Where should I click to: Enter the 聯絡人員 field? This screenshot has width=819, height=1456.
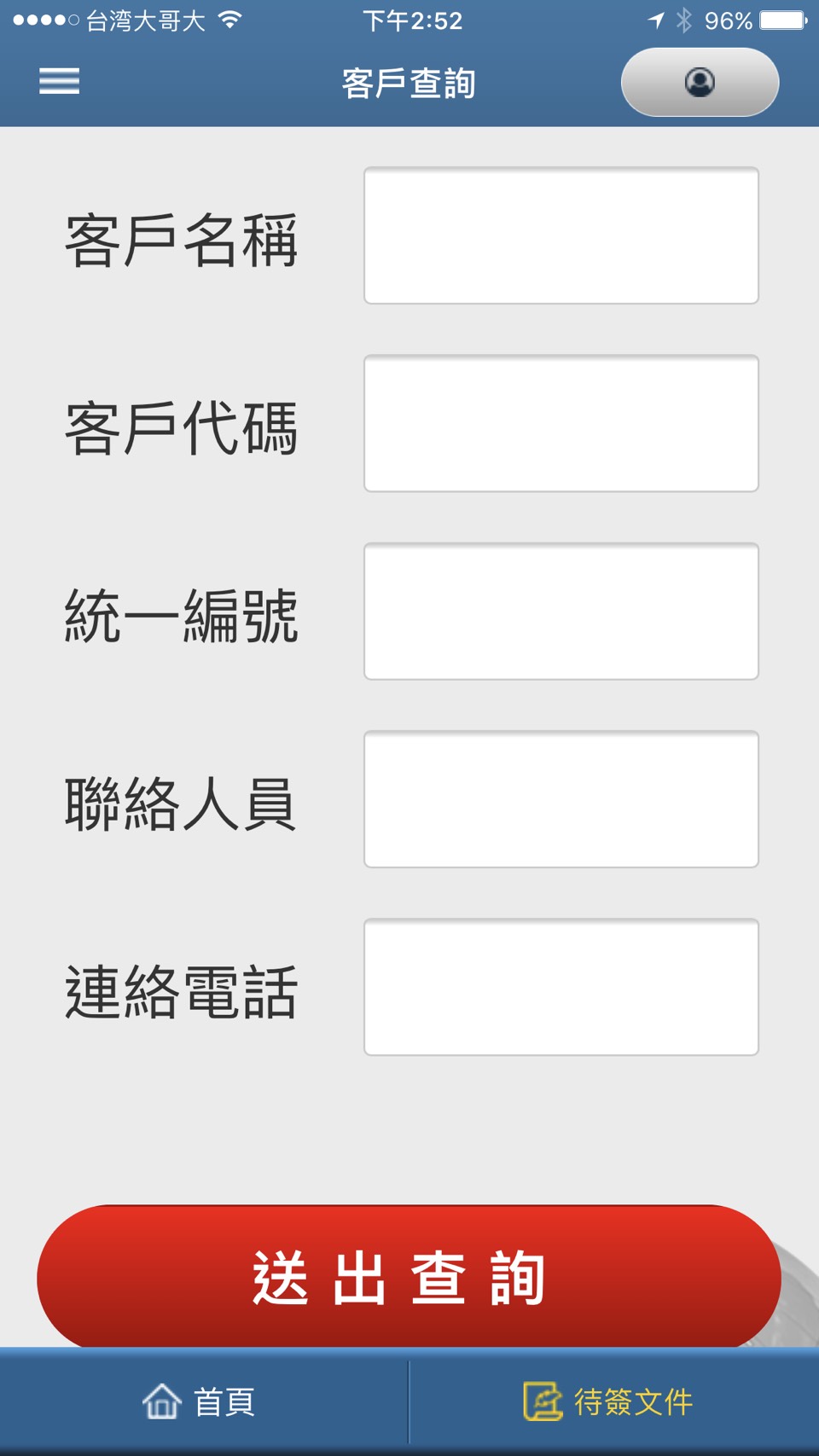pyautogui.click(x=561, y=799)
